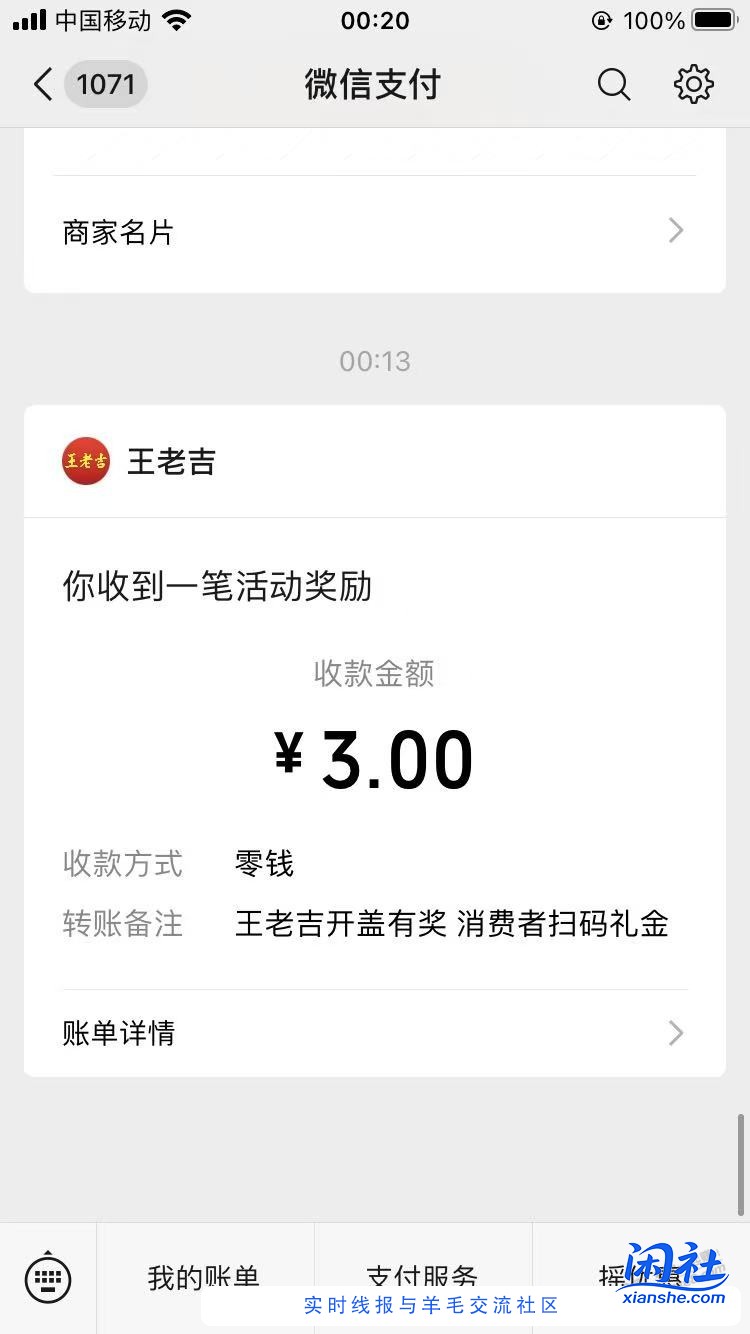
Task: Tap the 王老吉 brand logo avatar
Action: (x=86, y=461)
